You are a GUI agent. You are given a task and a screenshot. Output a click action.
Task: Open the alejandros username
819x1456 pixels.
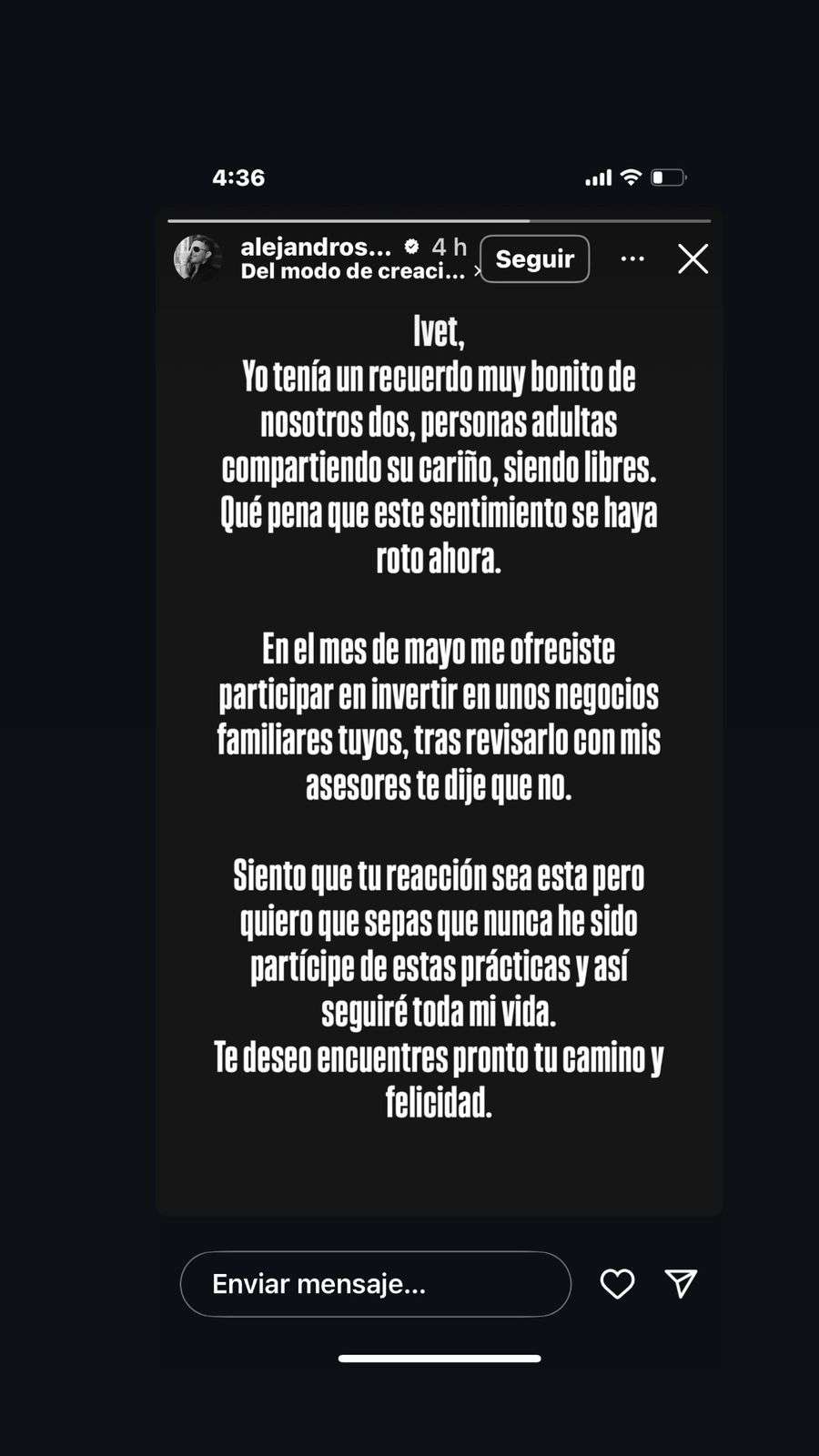[x=316, y=247]
